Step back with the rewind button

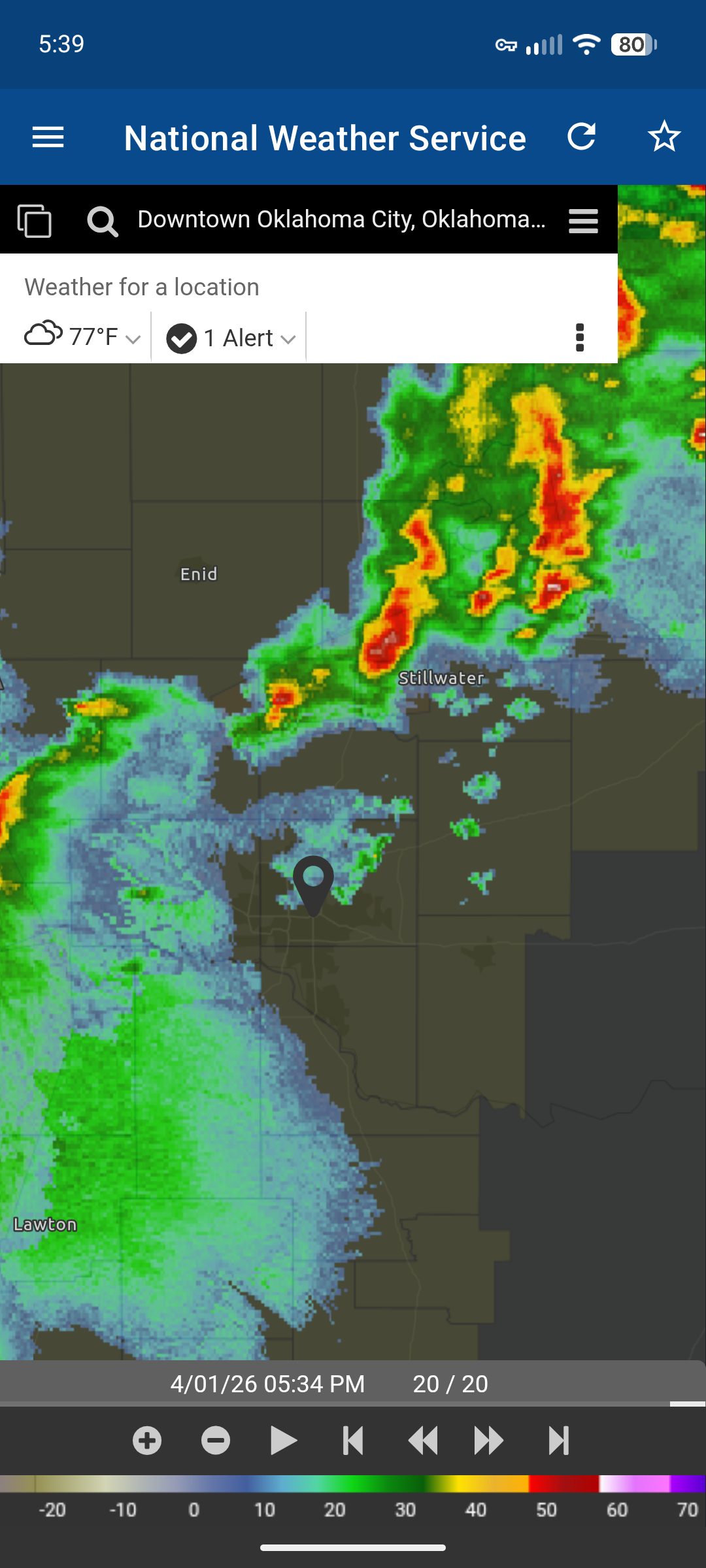coord(422,1441)
